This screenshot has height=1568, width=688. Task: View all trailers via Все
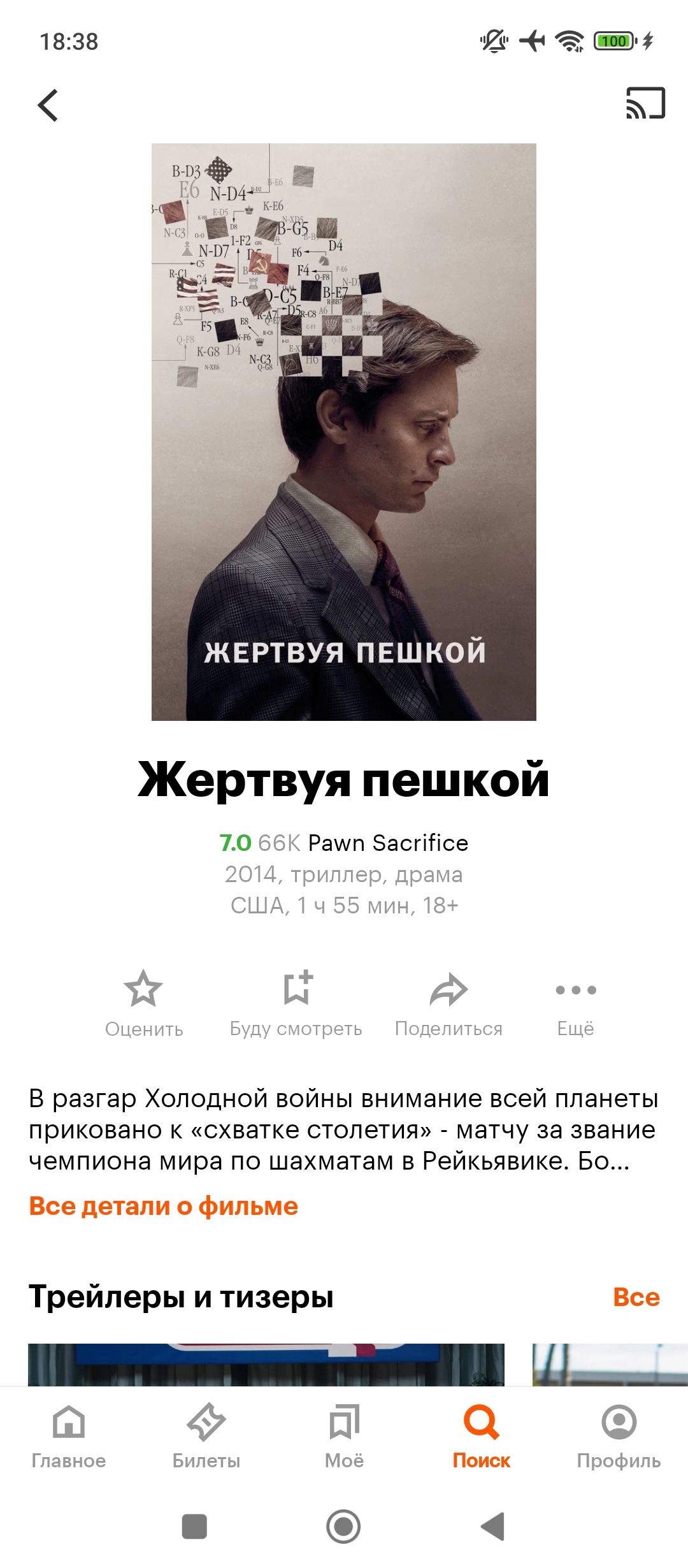click(636, 1297)
